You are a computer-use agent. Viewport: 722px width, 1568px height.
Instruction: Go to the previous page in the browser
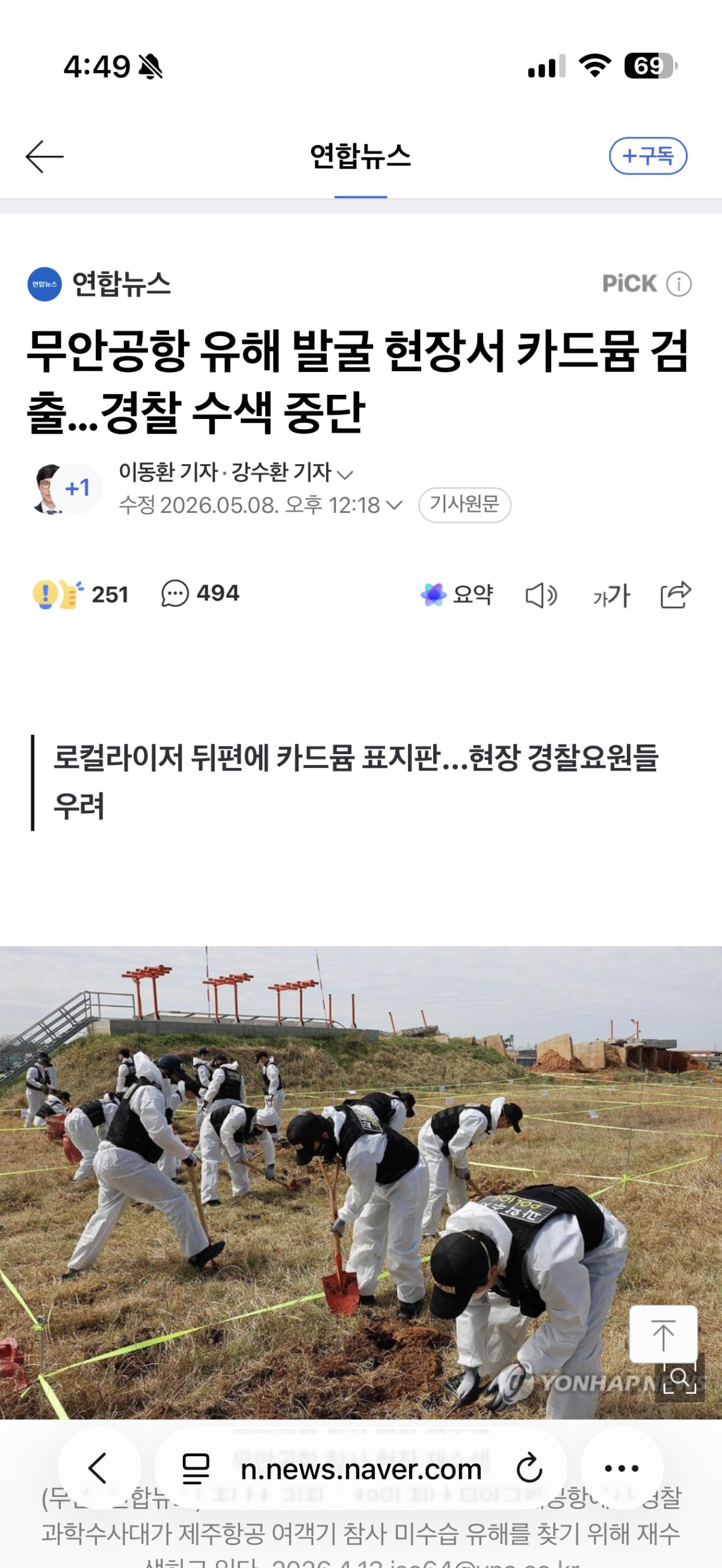[98, 1469]
